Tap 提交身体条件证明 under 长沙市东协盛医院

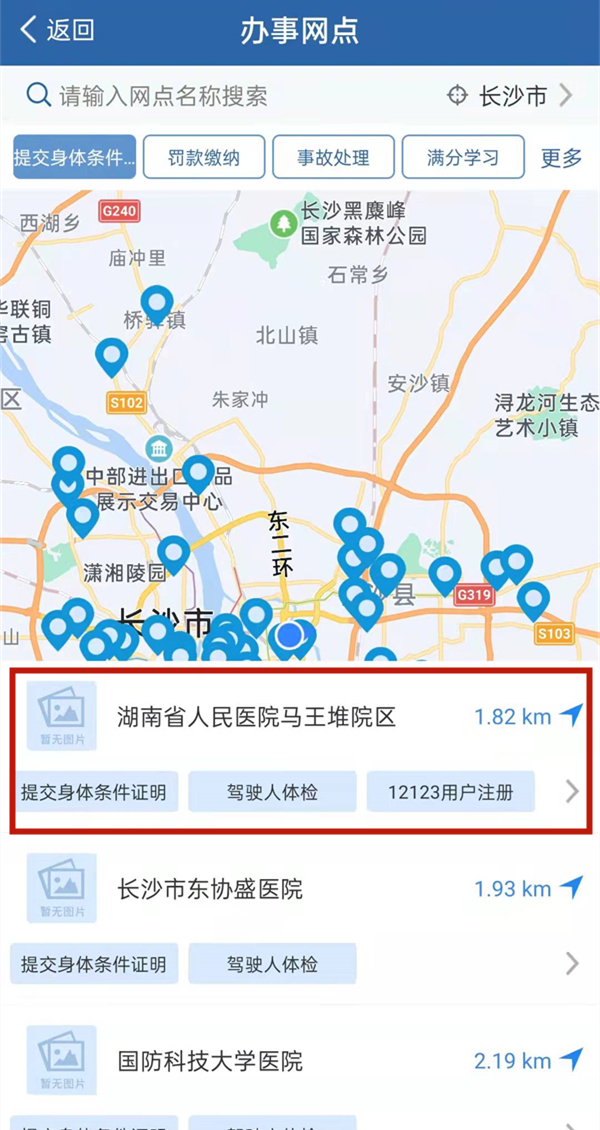point(94,965)
